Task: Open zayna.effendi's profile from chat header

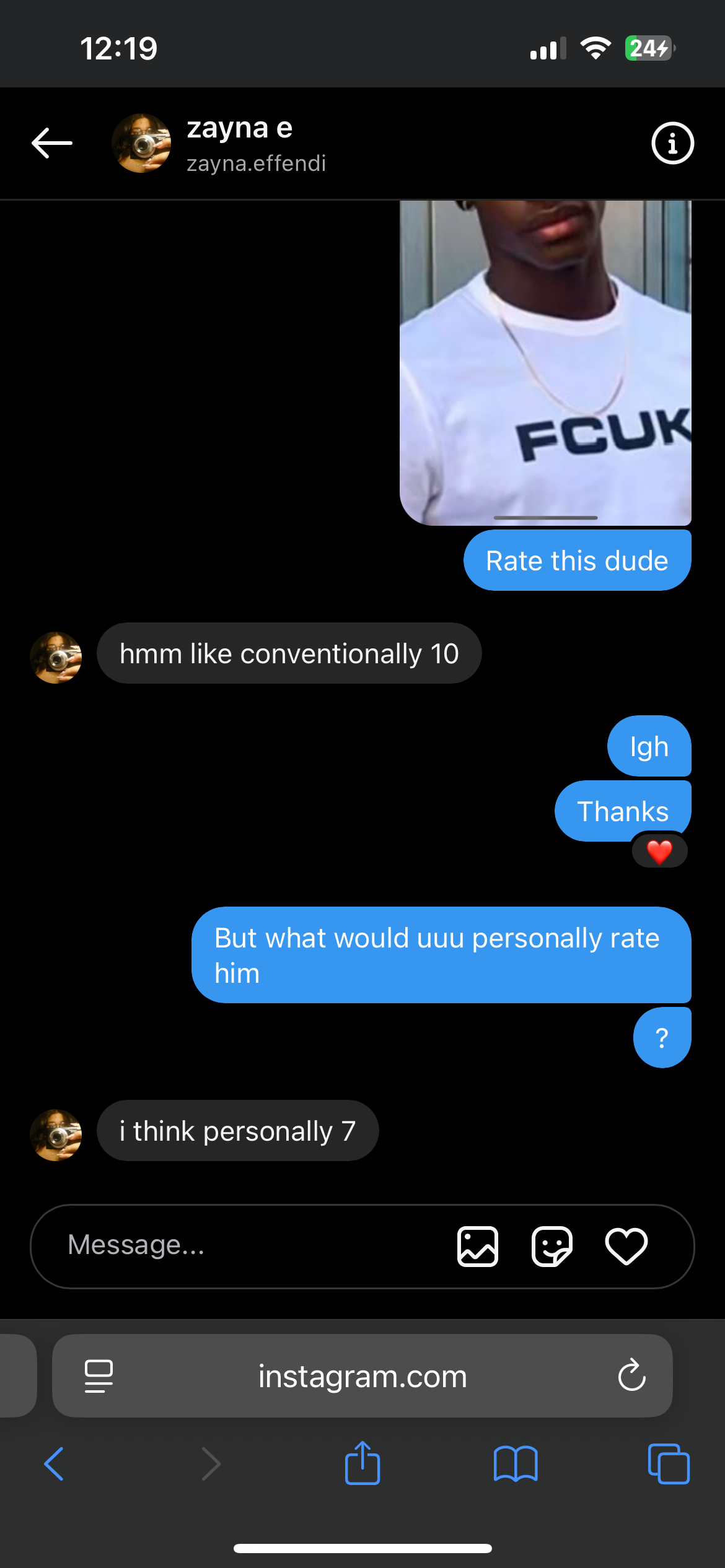Action: coord(141,143)
